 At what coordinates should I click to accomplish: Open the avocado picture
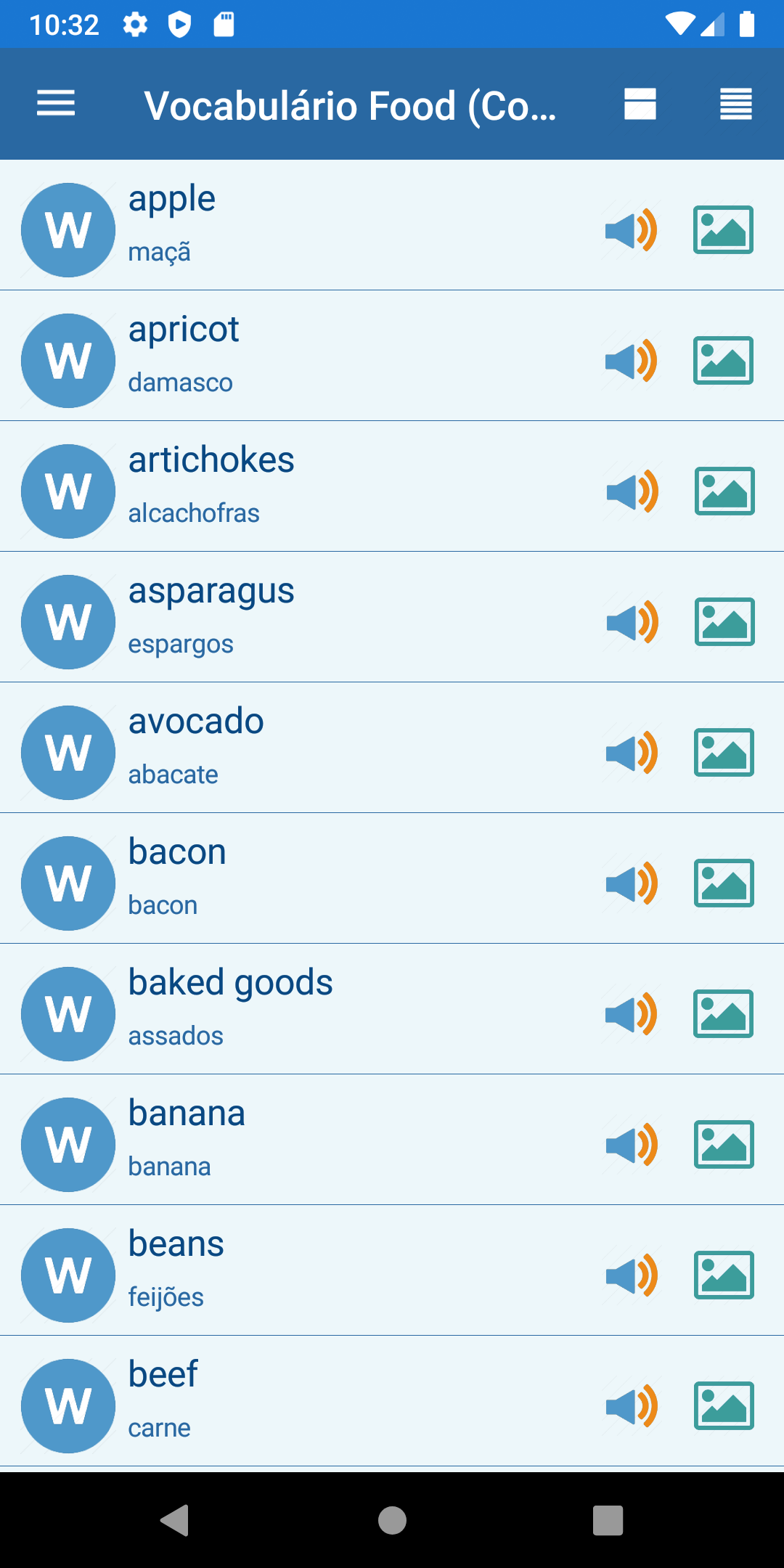pyautogui.click(x=724, y=753)
